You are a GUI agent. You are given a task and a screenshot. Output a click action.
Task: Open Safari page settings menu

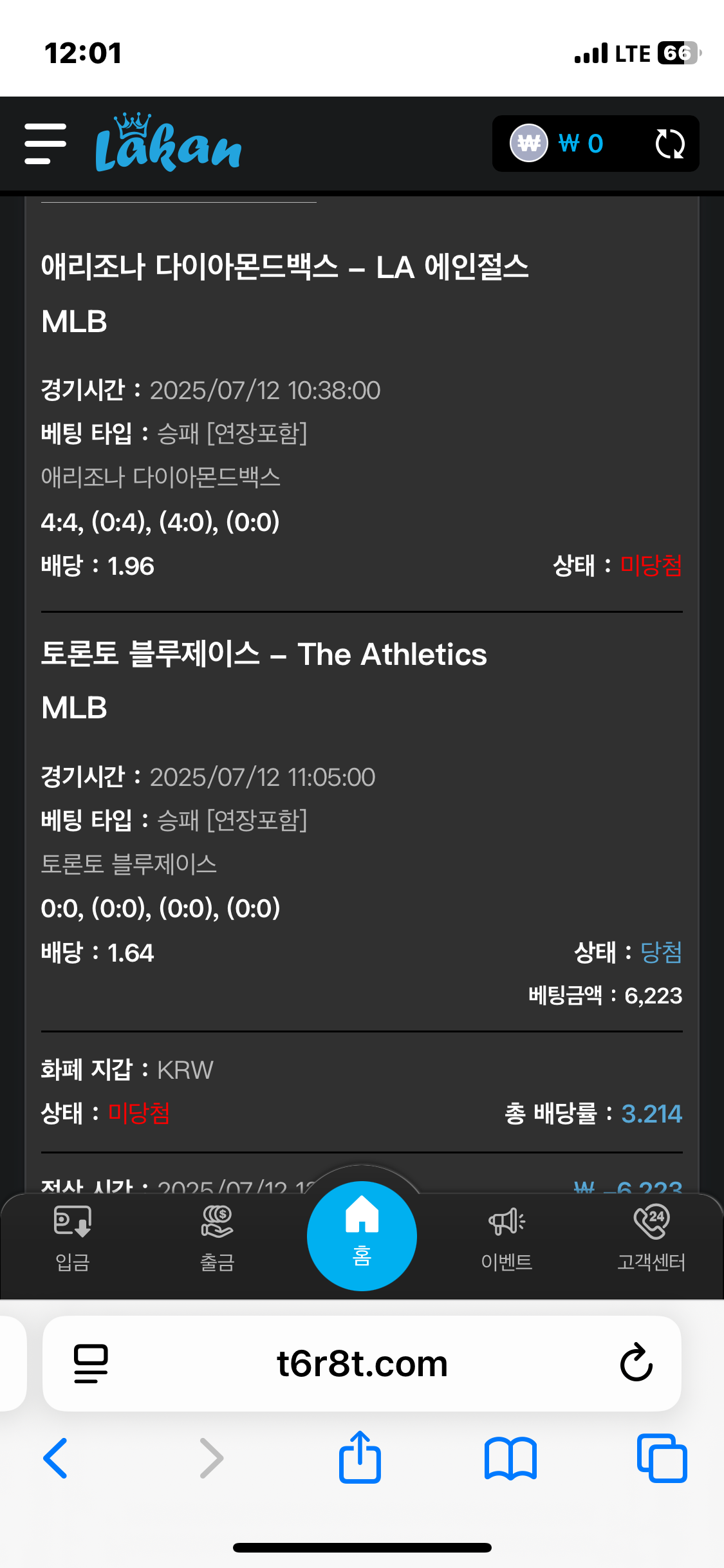pos(91,1363)
